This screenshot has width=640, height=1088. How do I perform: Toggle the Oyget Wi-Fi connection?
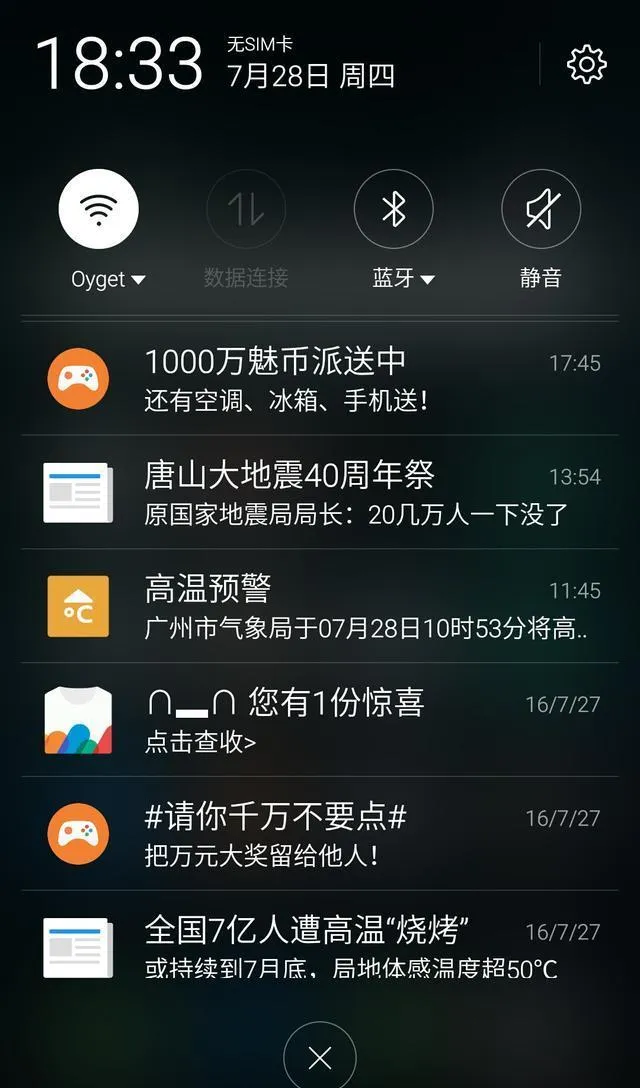coord(98,209)
